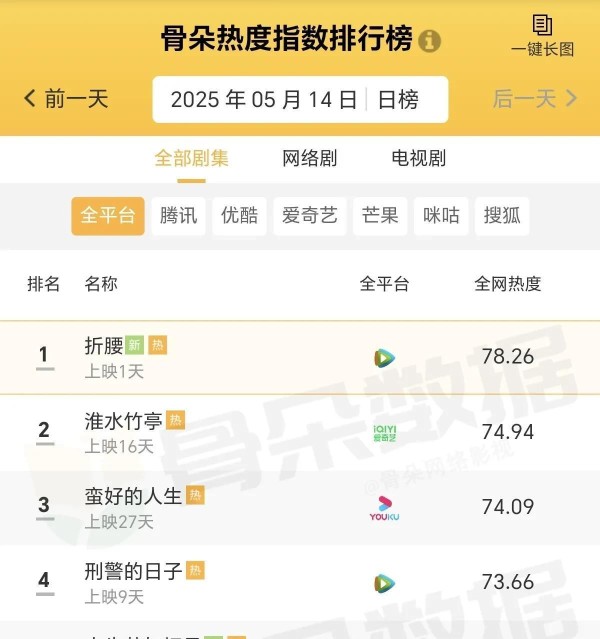Switch to the 网络剧 tab
Viewport: 600px width, 639px height.
(309, 158)
